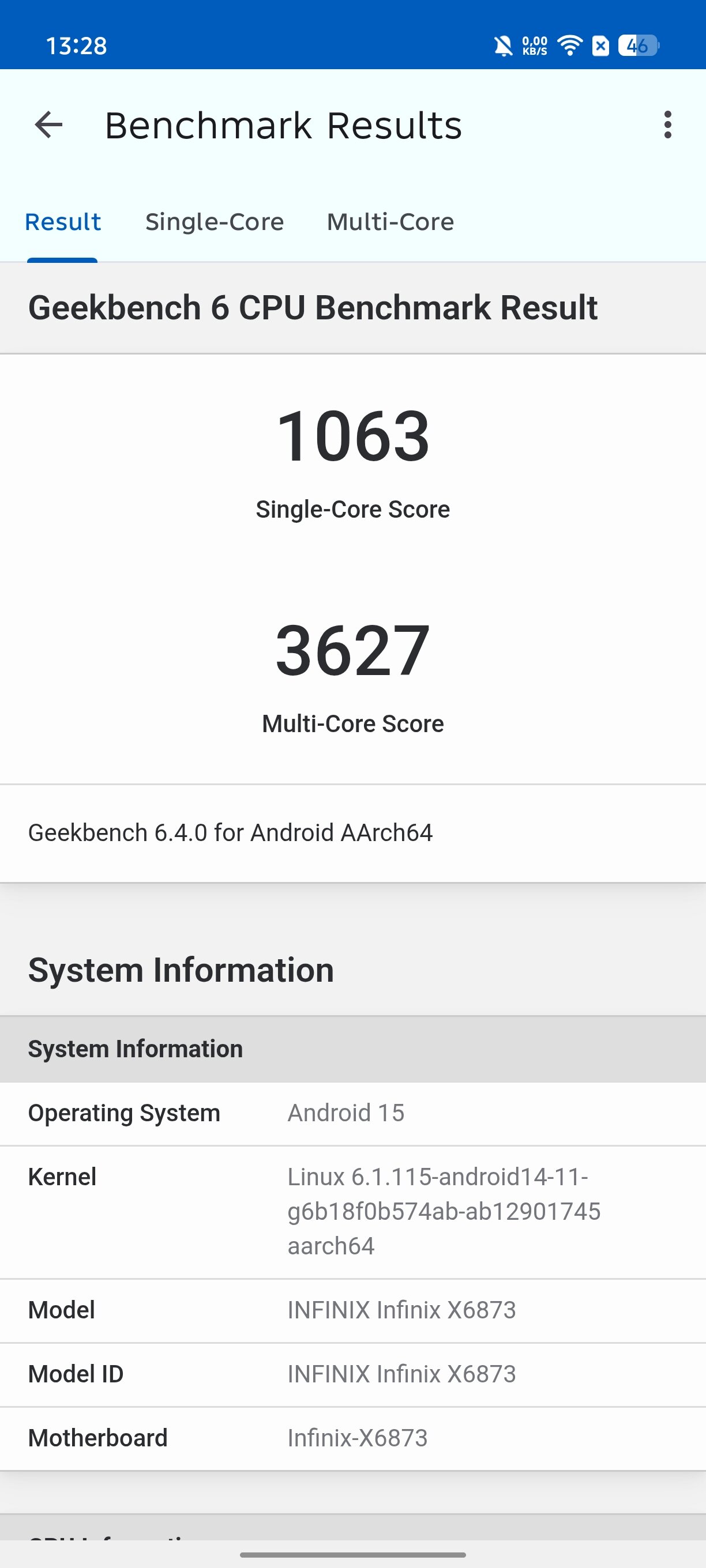This screenshot has height=1568, width=706.
Task: Switch to the Multi-Core tab
Action: tap(390, 222)
